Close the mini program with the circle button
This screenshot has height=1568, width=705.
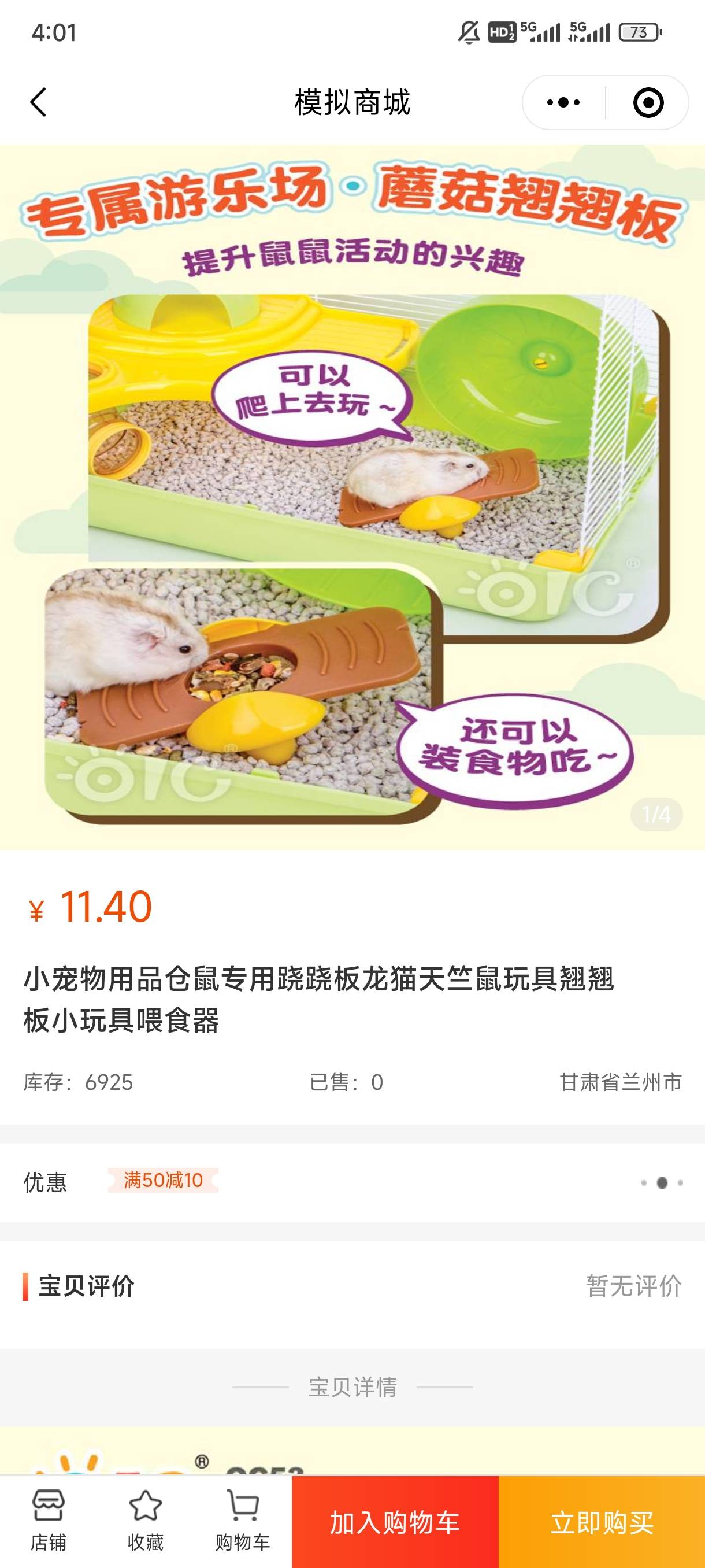[648, 102]
